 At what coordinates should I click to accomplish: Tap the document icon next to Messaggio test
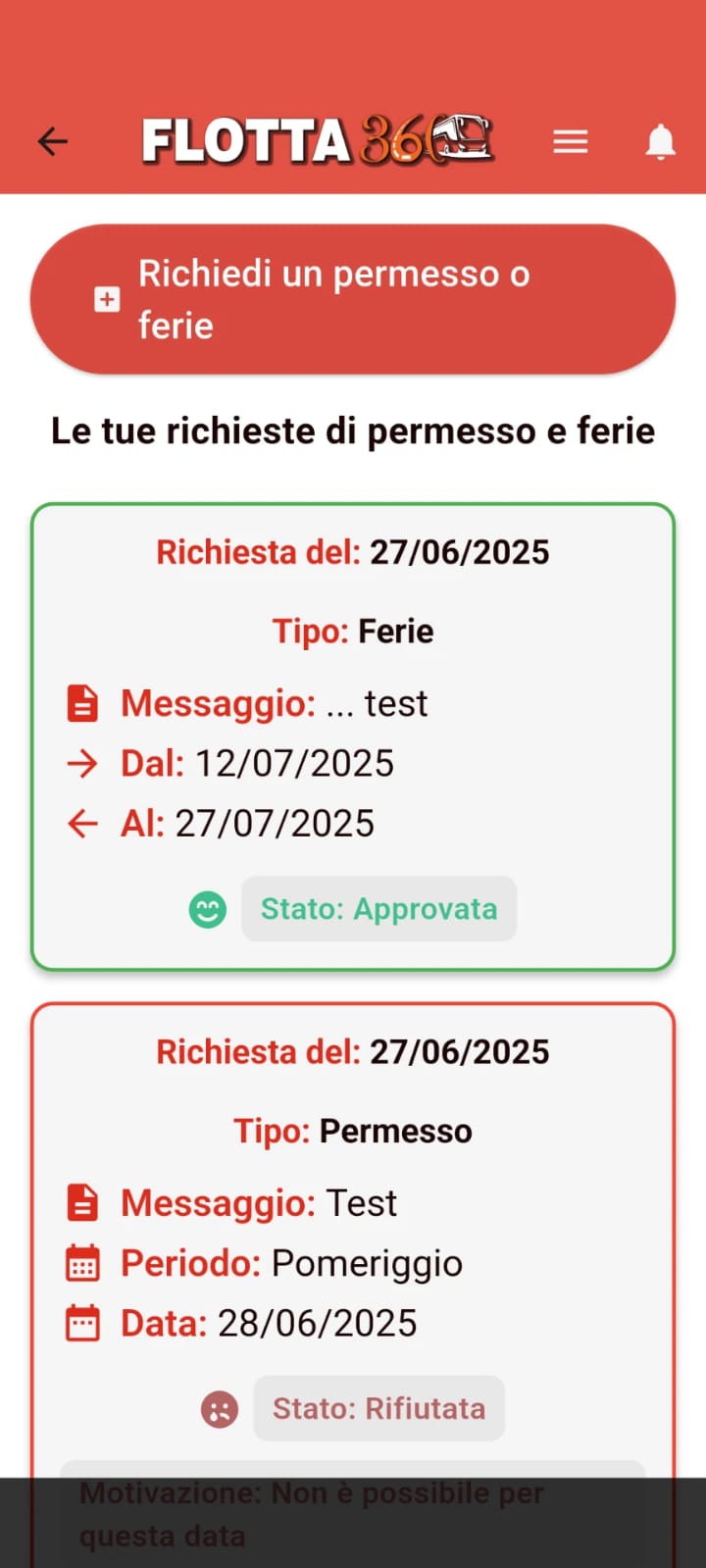[x=83, y=702]
